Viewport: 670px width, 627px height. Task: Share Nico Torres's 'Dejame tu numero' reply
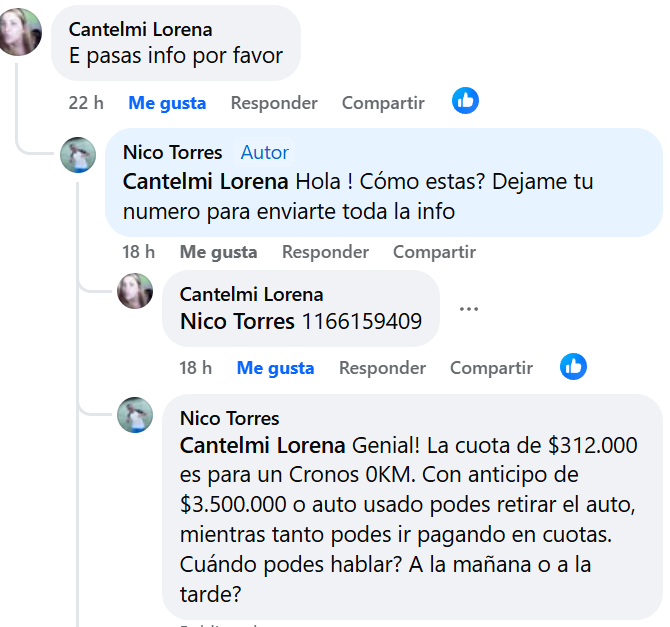click(x=434, y=252)
